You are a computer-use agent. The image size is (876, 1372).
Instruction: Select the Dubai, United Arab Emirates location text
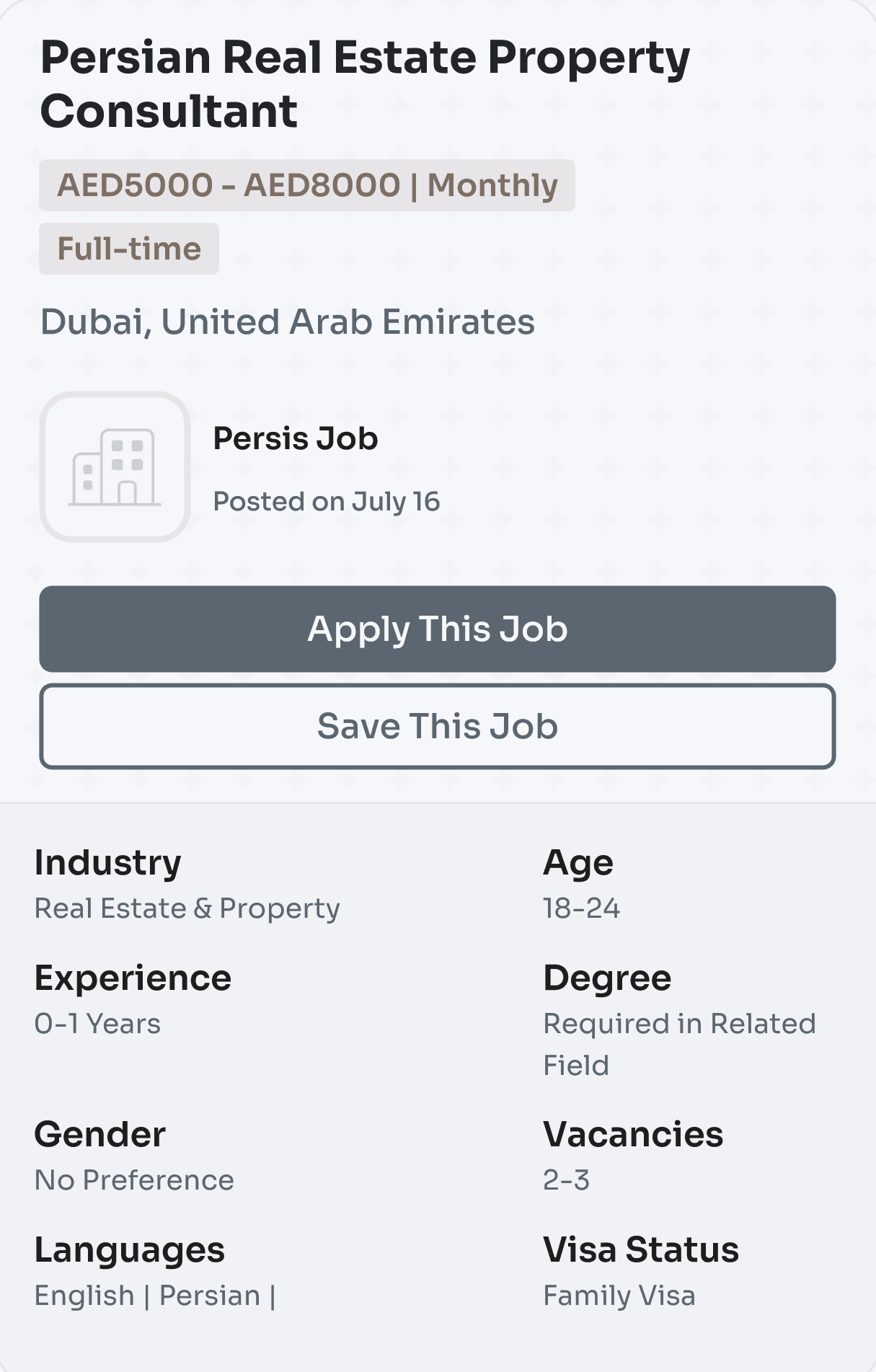click(287, 322)
